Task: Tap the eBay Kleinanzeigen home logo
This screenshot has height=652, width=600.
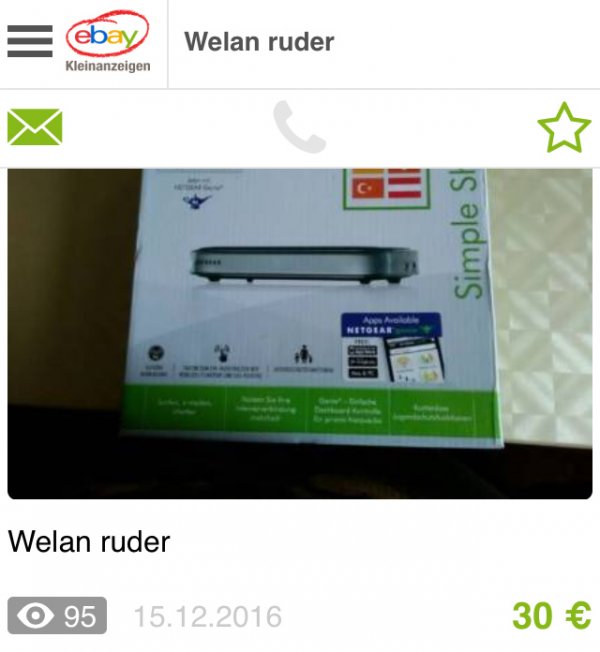Action: [107, 43]
